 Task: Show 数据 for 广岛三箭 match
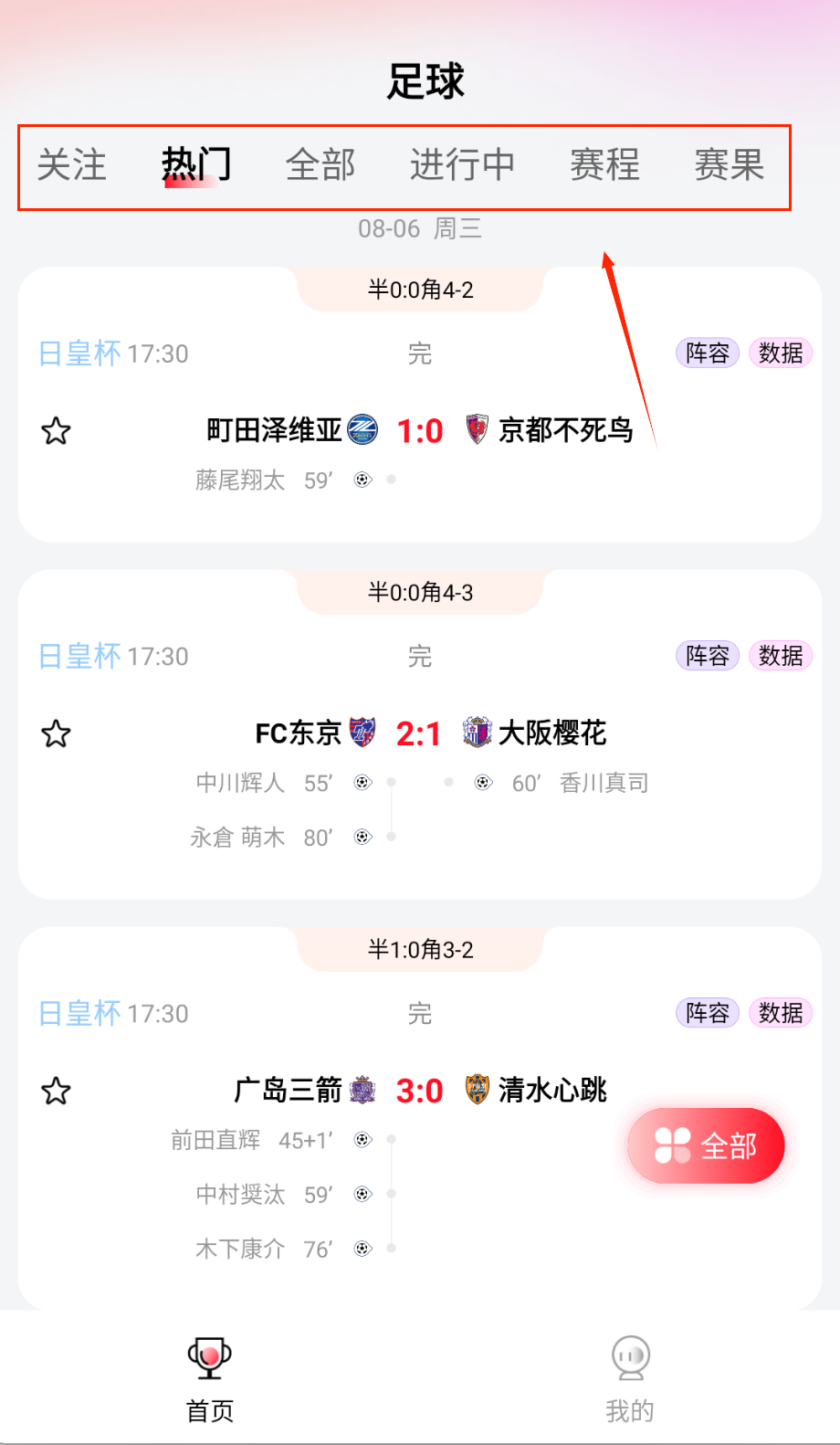[781, 1013]
